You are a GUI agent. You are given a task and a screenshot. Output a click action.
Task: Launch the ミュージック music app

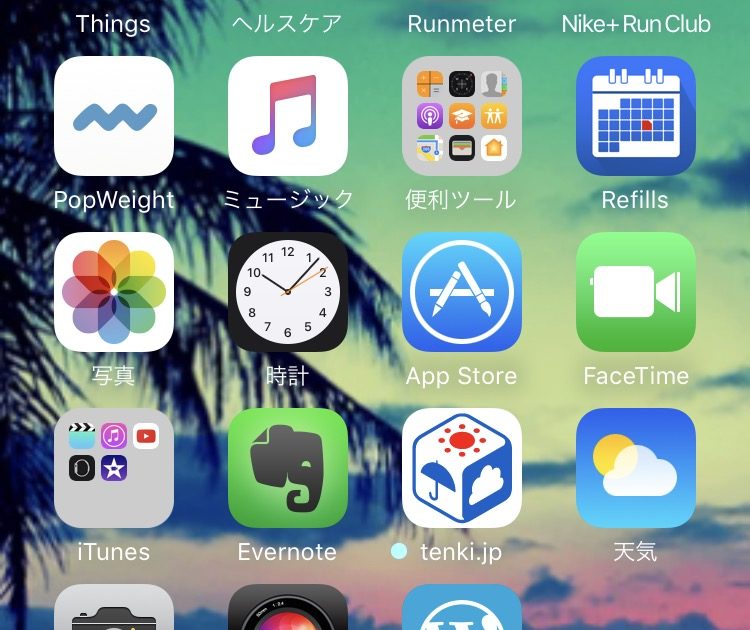(x=288, y=116)
